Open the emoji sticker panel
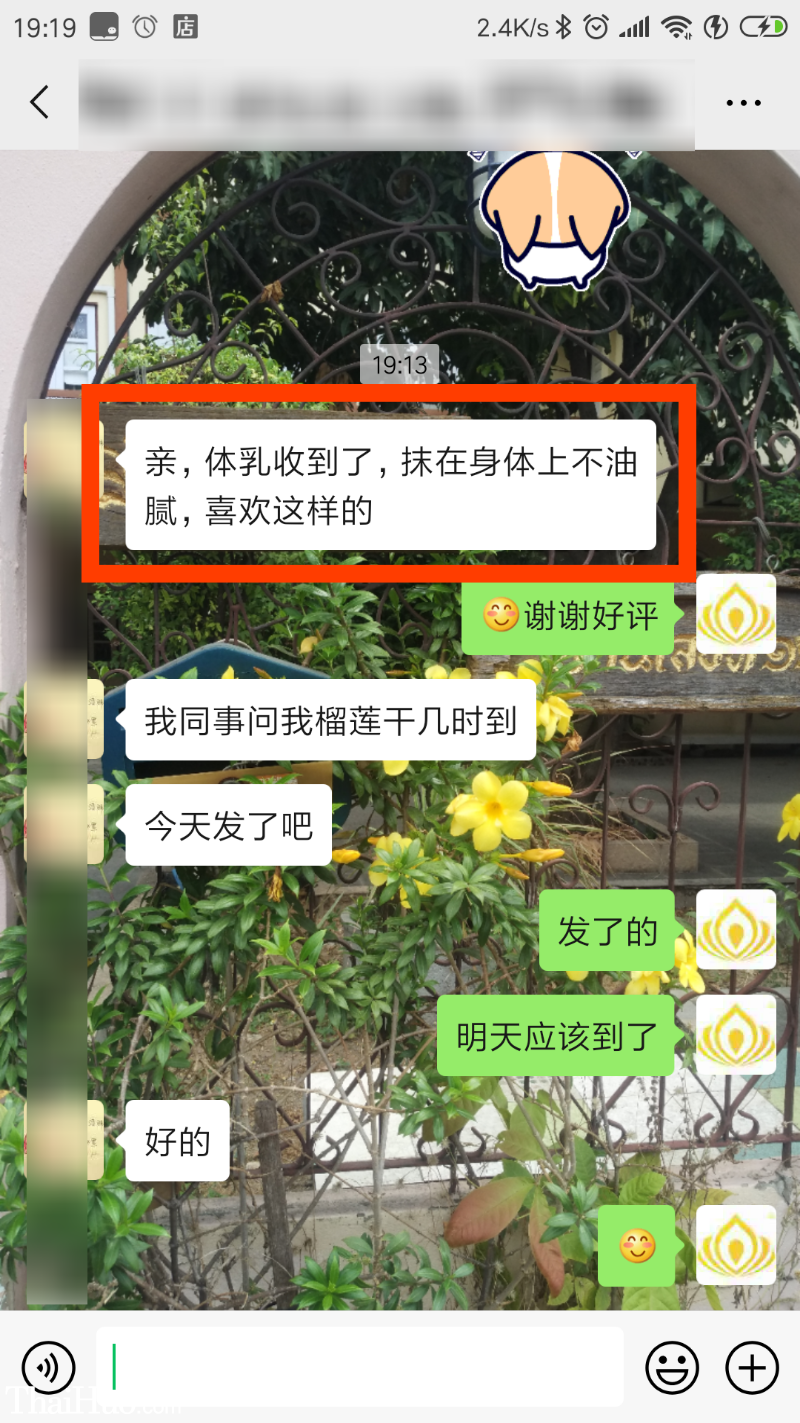The height and width of the screenshot is (1423, 800). [x=672, y=1366]
